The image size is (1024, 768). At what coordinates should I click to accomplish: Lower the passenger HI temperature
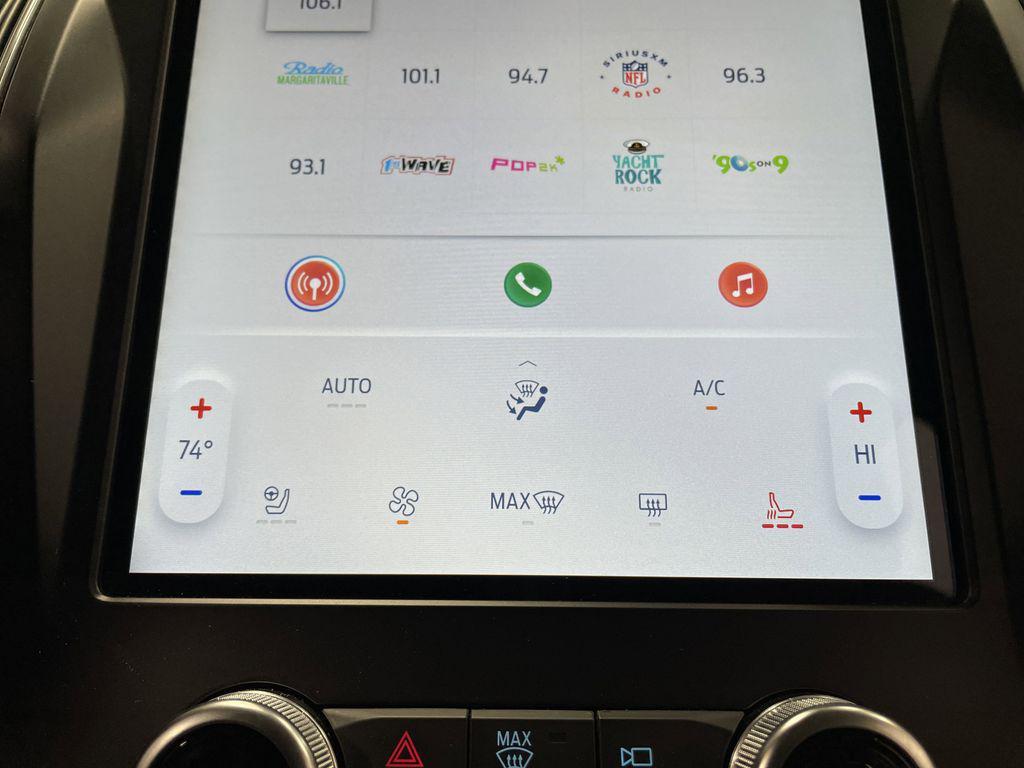(x=869, y=497)
